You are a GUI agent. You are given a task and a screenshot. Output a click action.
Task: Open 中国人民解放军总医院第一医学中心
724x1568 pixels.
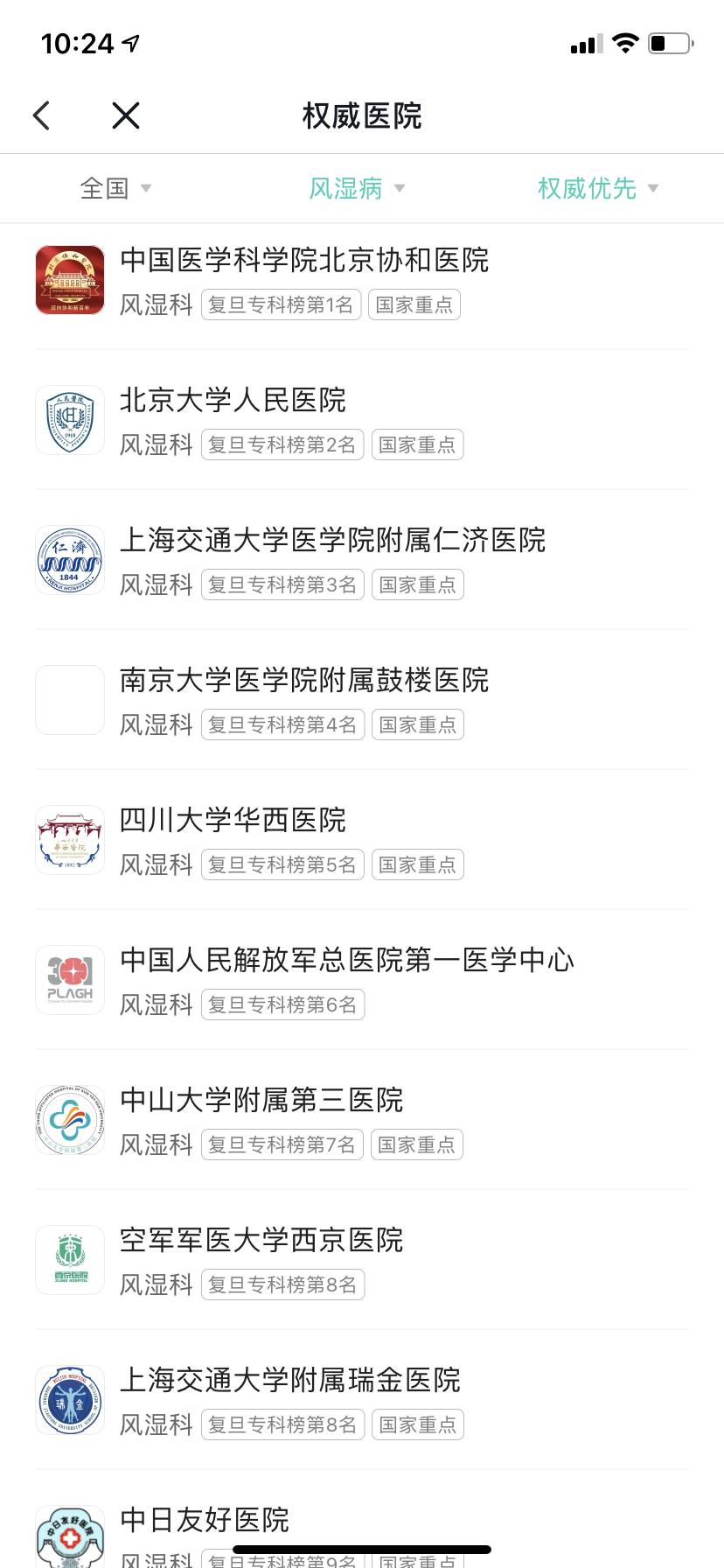347,960
